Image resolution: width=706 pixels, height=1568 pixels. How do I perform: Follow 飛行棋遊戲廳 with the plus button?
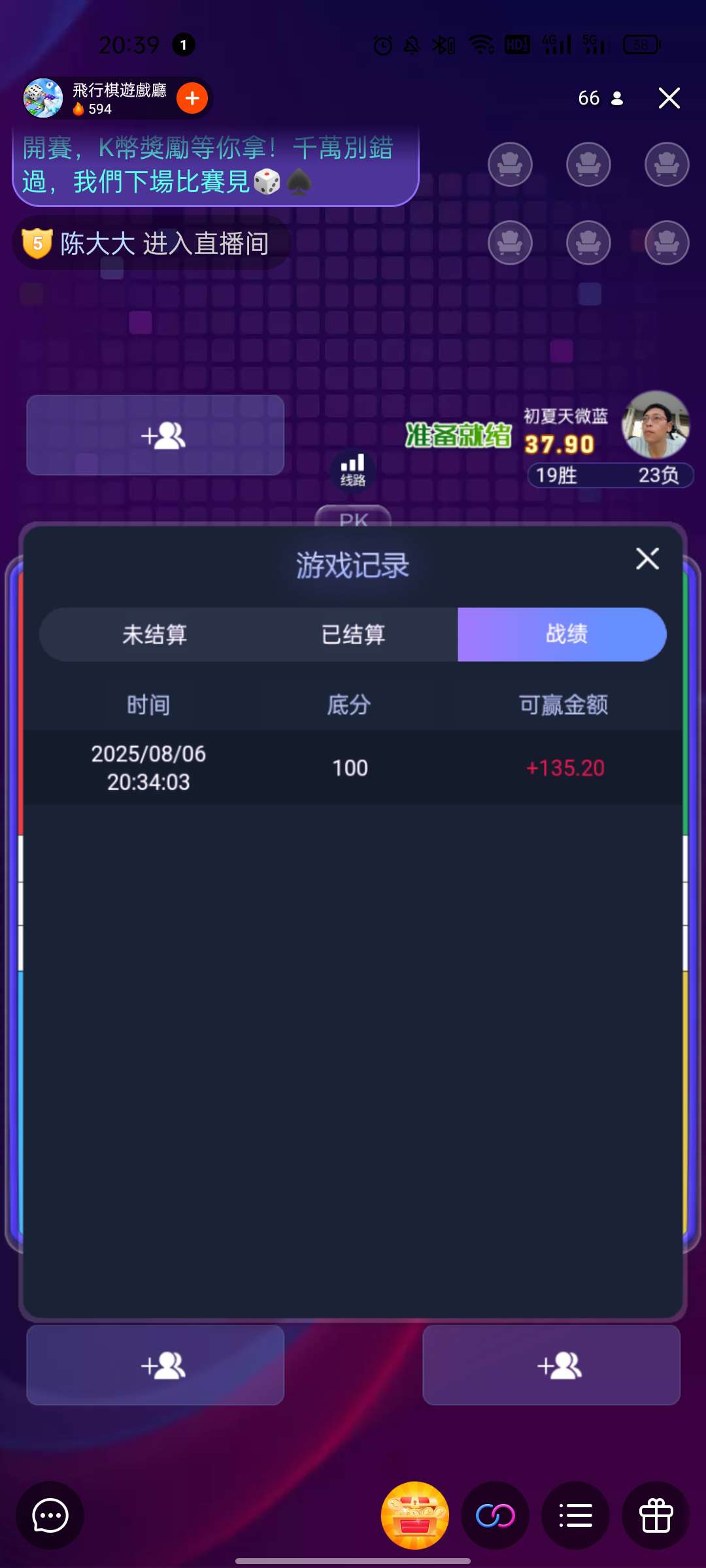point(192,99)
